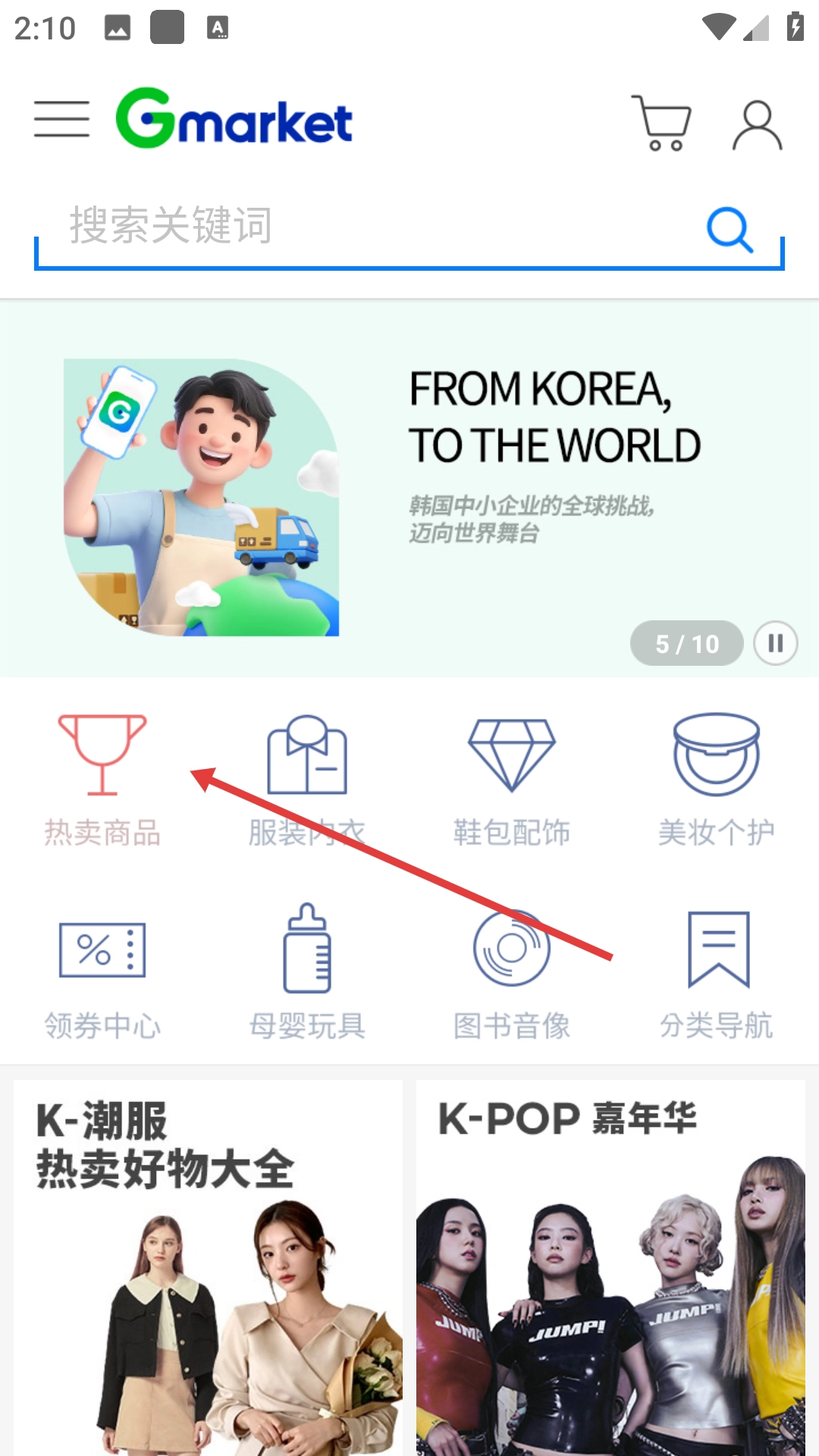
Task: Focus the 搜索关键词 search field
Action: pos(364,227)
